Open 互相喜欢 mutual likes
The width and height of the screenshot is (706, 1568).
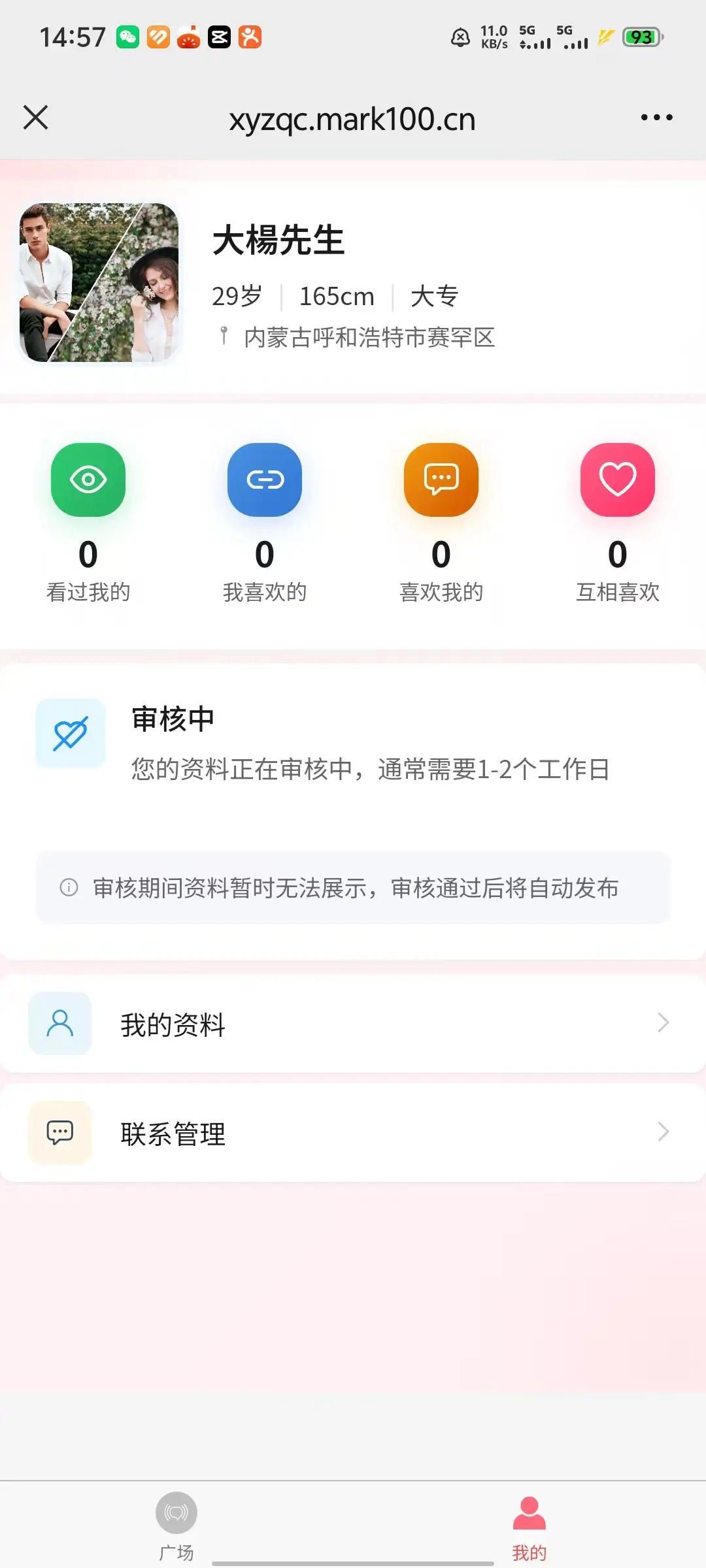(617, 523)
